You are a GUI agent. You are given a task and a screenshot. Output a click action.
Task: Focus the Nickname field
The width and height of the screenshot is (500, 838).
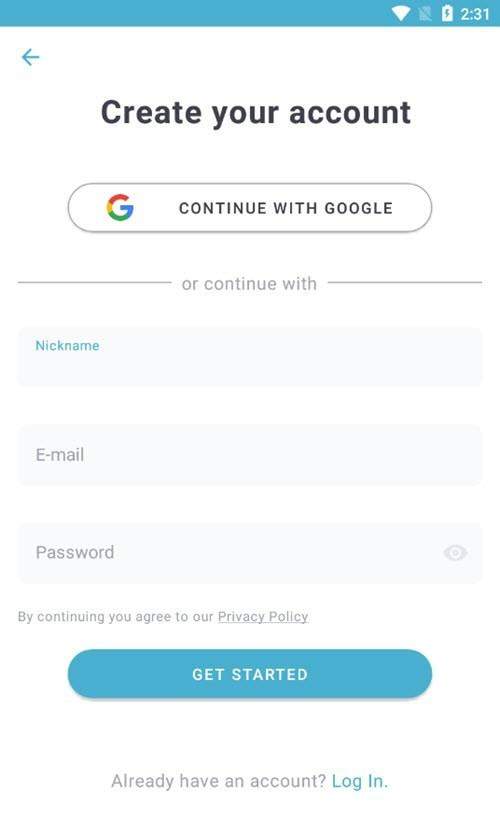[250, 357]
